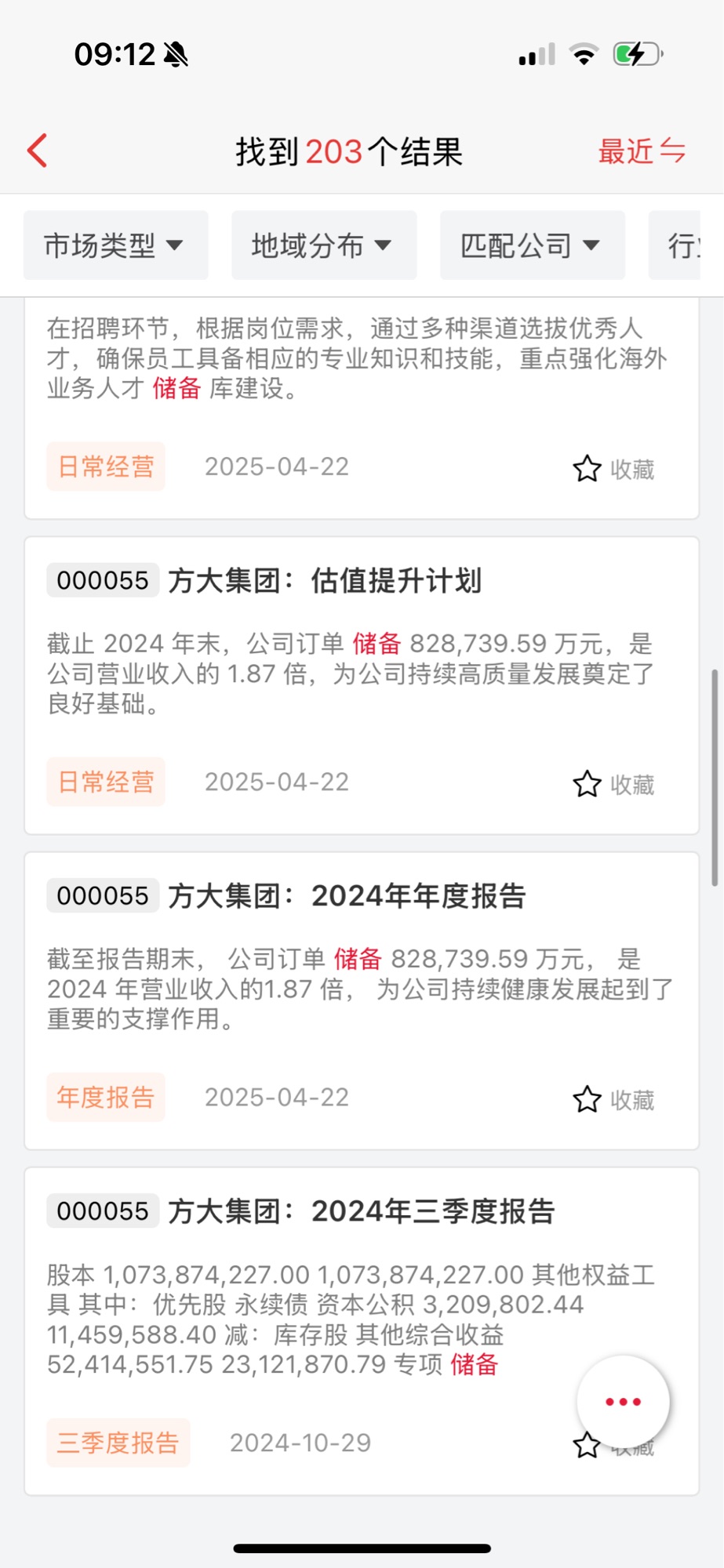Favorite the 2024年年度报告 result
This screenshot has height=1568, width=724.
point(613,1099)
